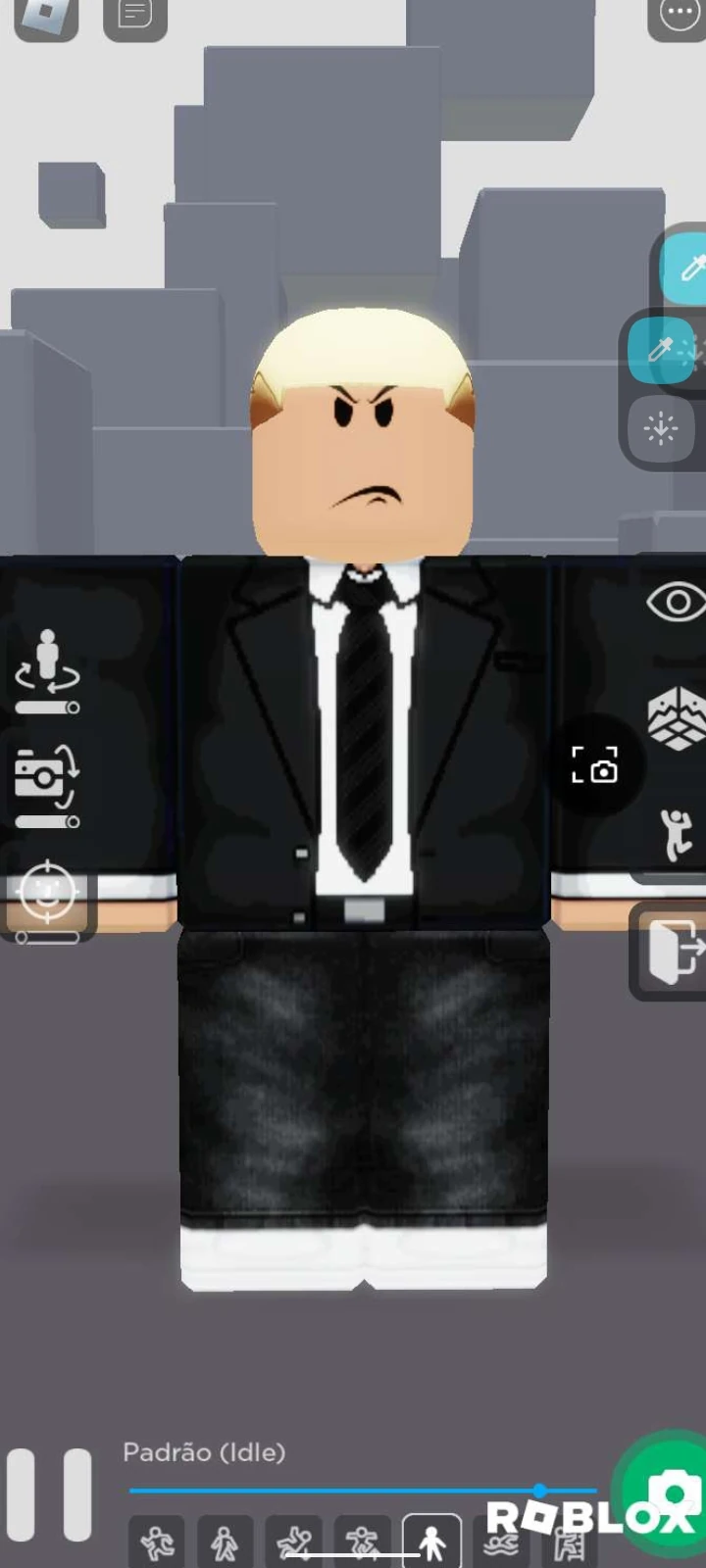Tap the top eyedropper tool
The width and height of the screenshot is (706, 1568).
[685, 268]
